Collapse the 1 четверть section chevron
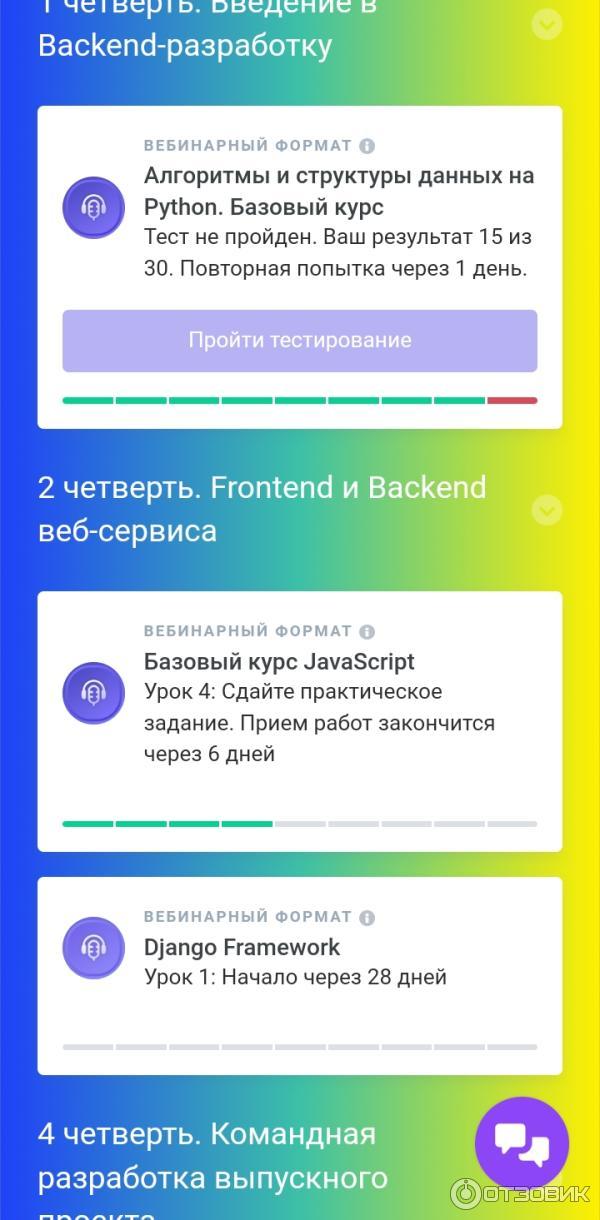This screenshot has width=600, height=1220. point(547,24)
